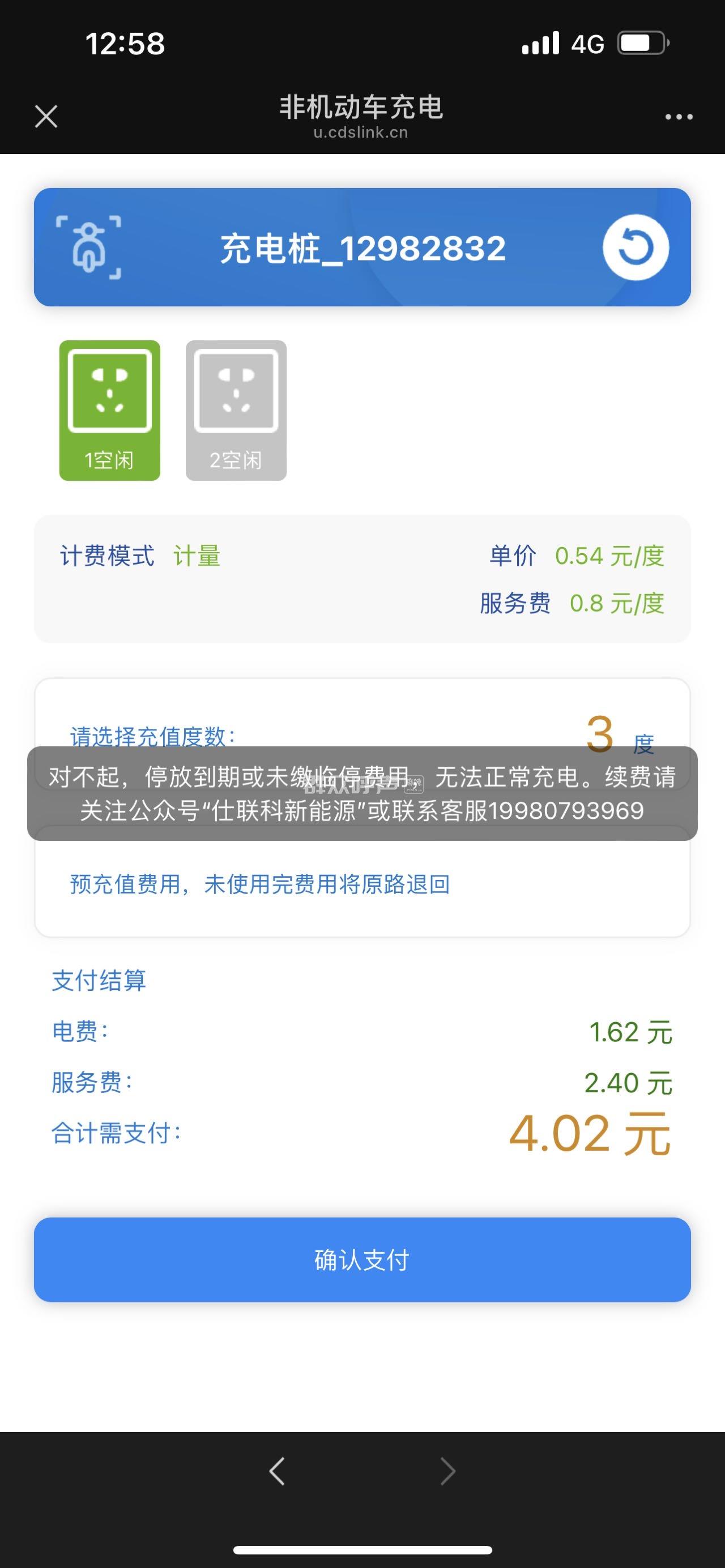Select socket 1空闲
Image resolution: width=725 pixels, height=1568 pixels.
pyautogui.click(x=109, y=410)
